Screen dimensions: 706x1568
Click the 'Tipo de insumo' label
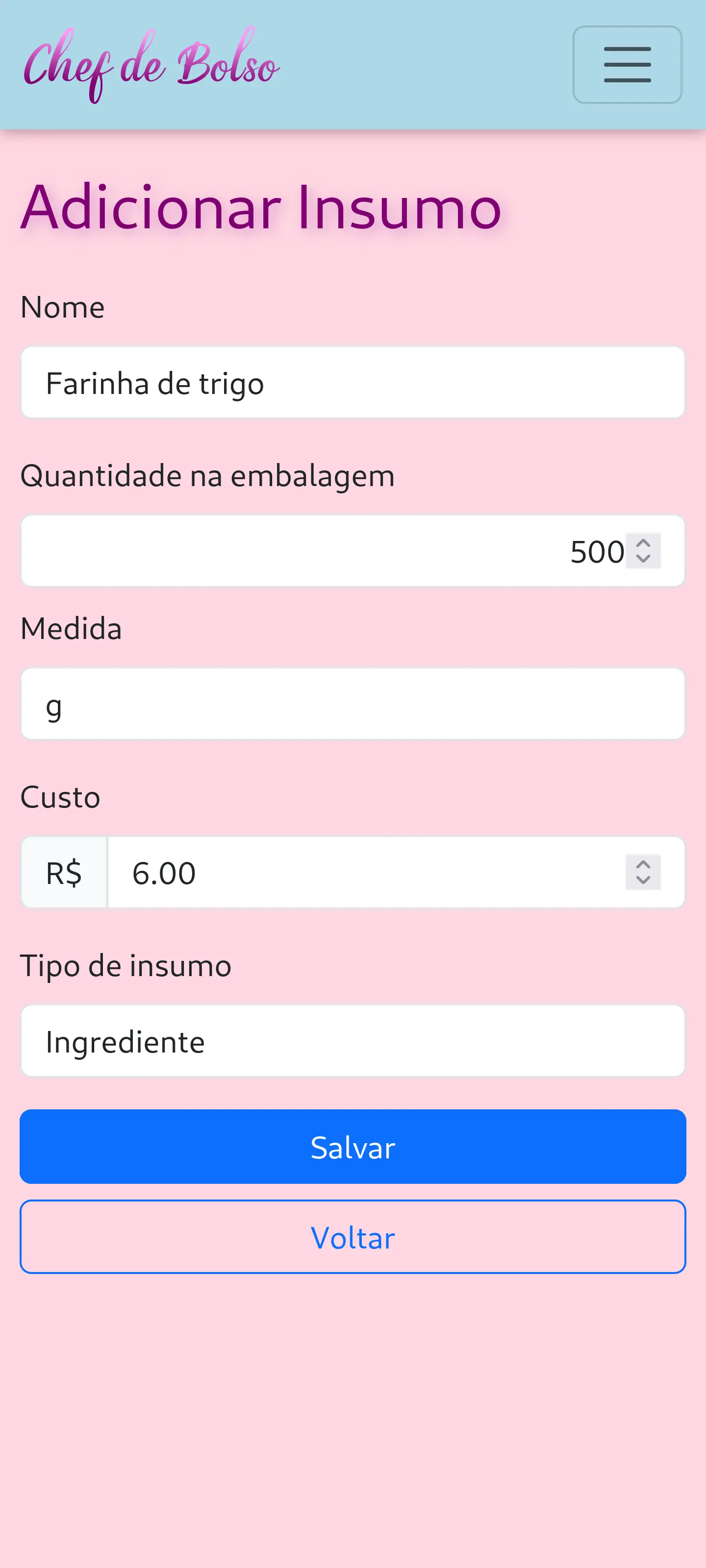tap(126, 965)
